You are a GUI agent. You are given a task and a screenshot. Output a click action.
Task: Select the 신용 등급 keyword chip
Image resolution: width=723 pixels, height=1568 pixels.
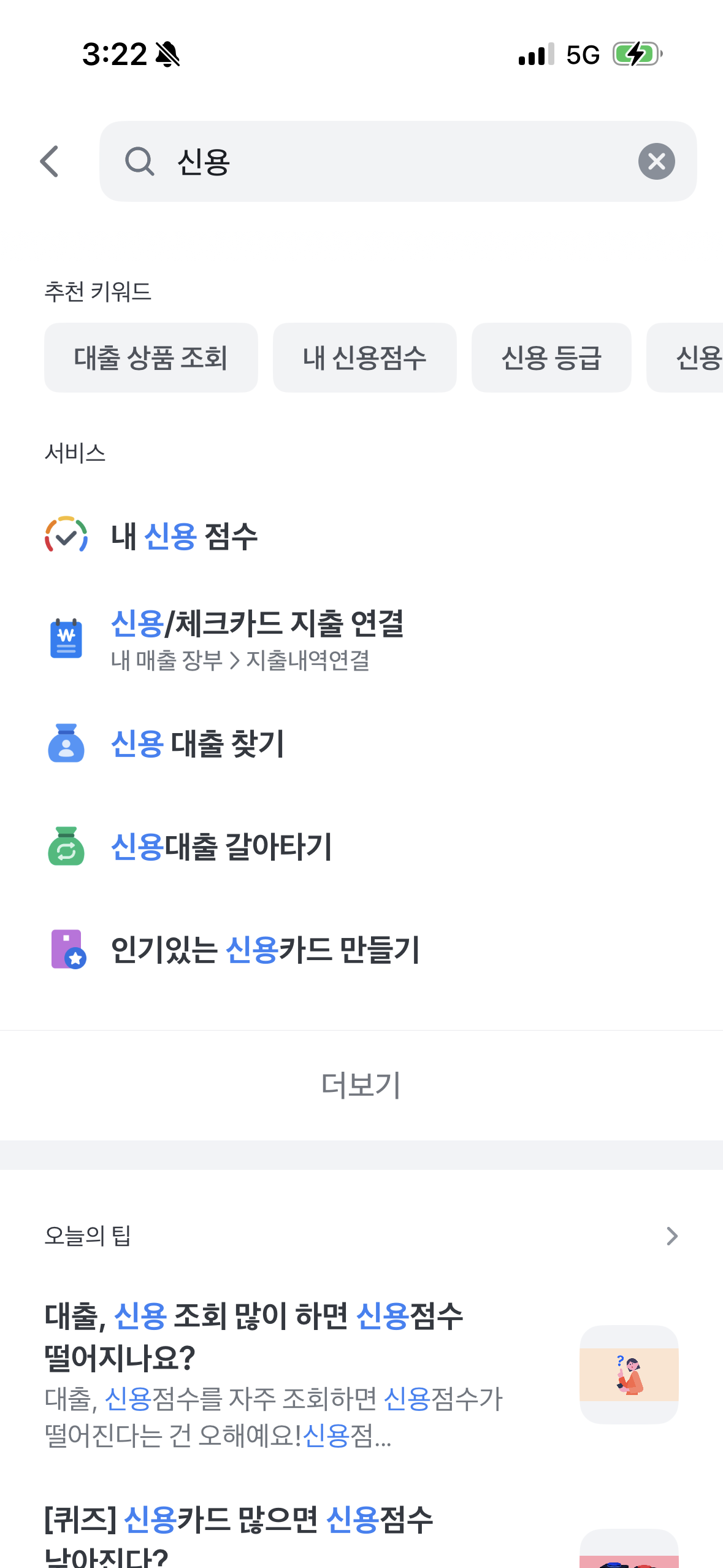tap(551, 358)
